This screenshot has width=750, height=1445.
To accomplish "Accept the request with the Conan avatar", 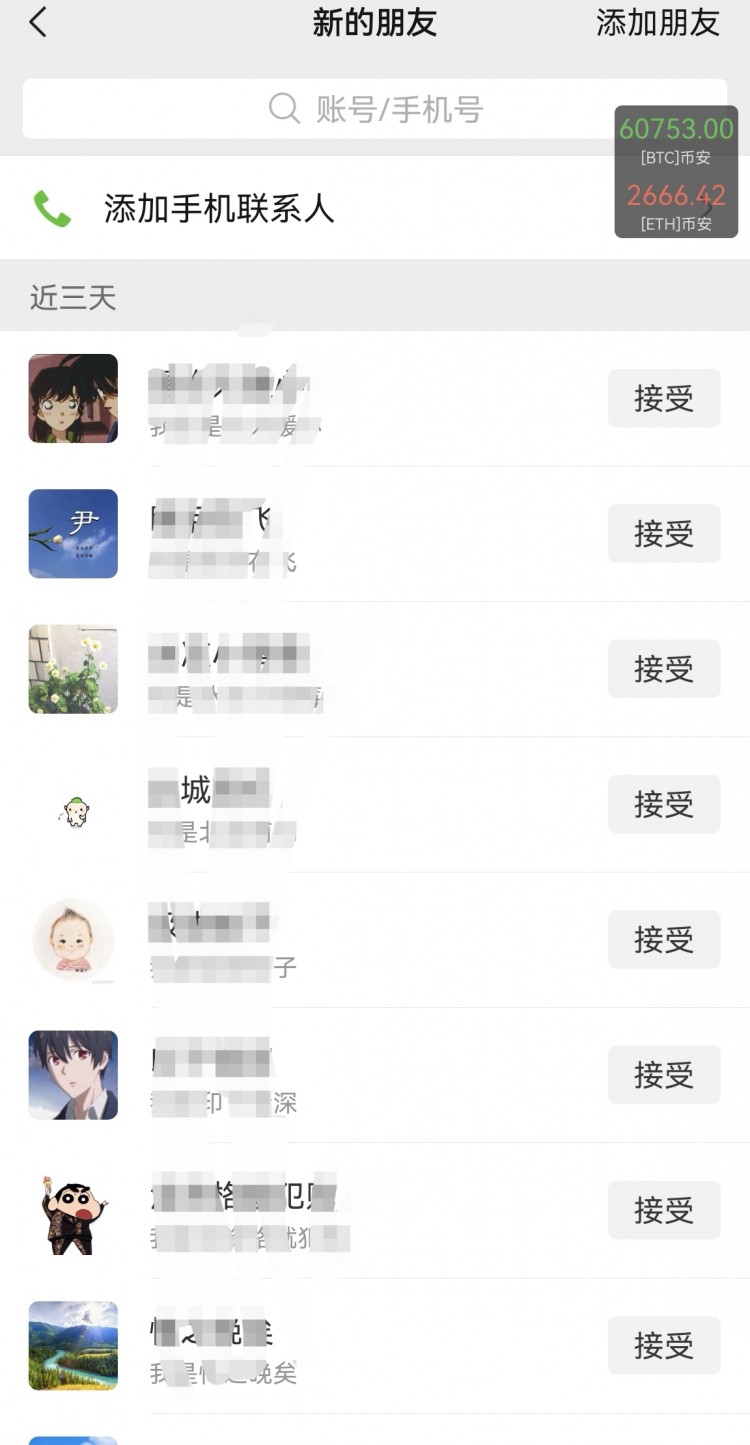I will pyautogui.click(x=663, y=398).
